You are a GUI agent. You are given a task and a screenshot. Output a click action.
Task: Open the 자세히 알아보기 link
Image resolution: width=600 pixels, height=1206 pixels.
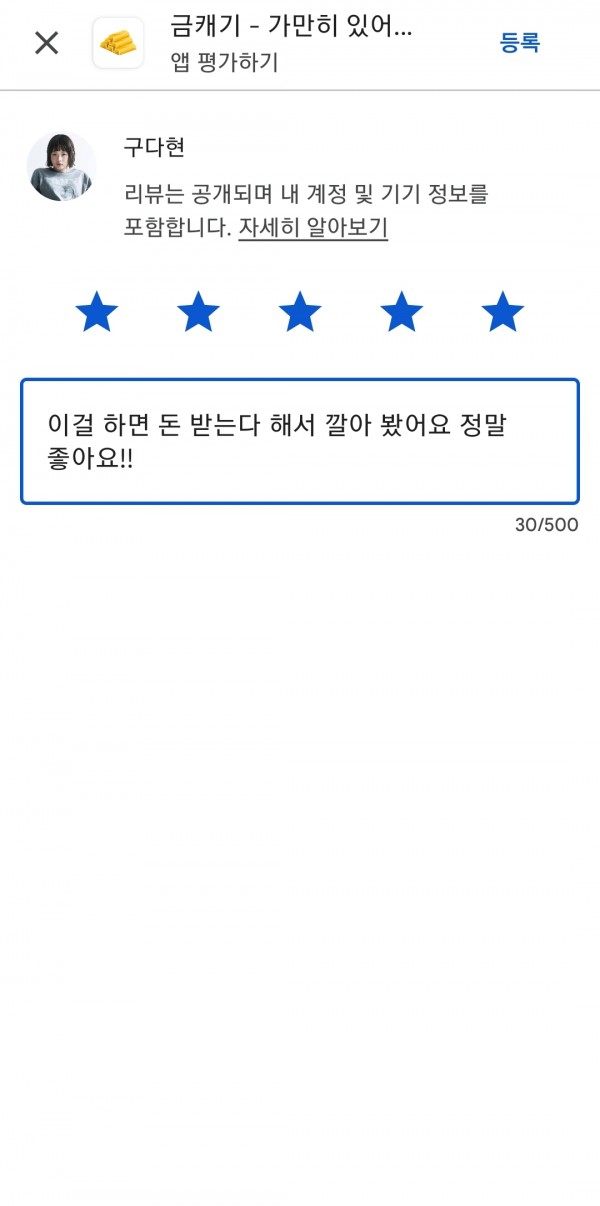pyautogui.click(x=313, y=227)
